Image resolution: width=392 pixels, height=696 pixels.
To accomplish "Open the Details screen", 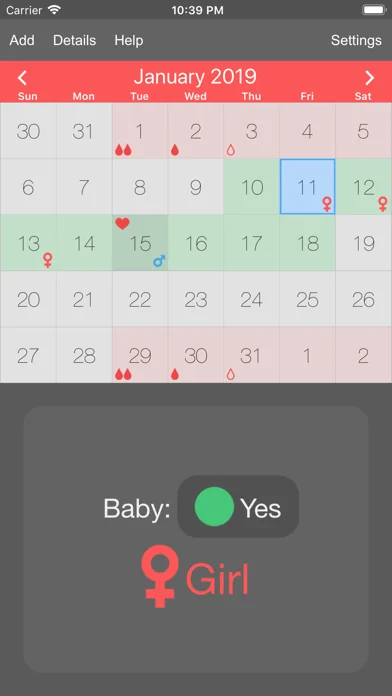I will [75, 40].
